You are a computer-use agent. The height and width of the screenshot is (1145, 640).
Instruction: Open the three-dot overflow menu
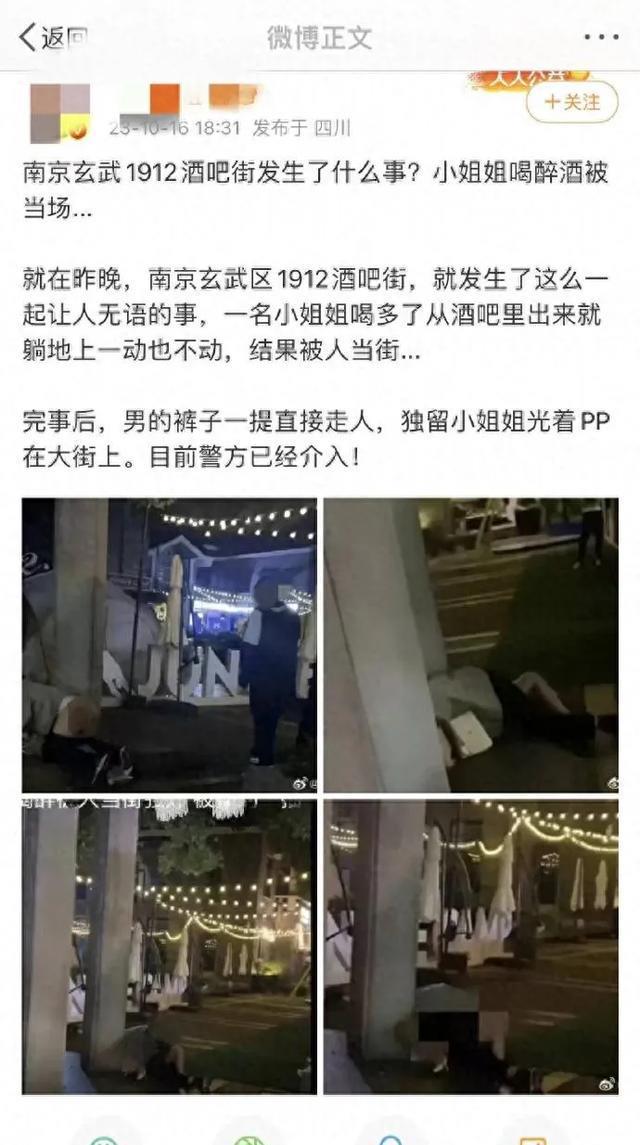point(601,37)
